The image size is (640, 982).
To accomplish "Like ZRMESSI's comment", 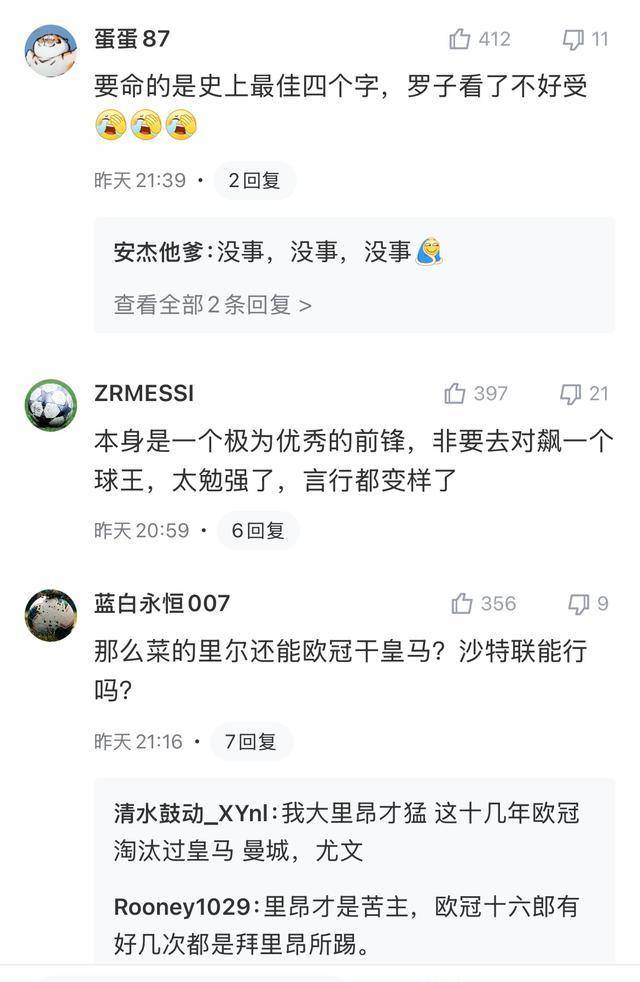I will [456, 394].
